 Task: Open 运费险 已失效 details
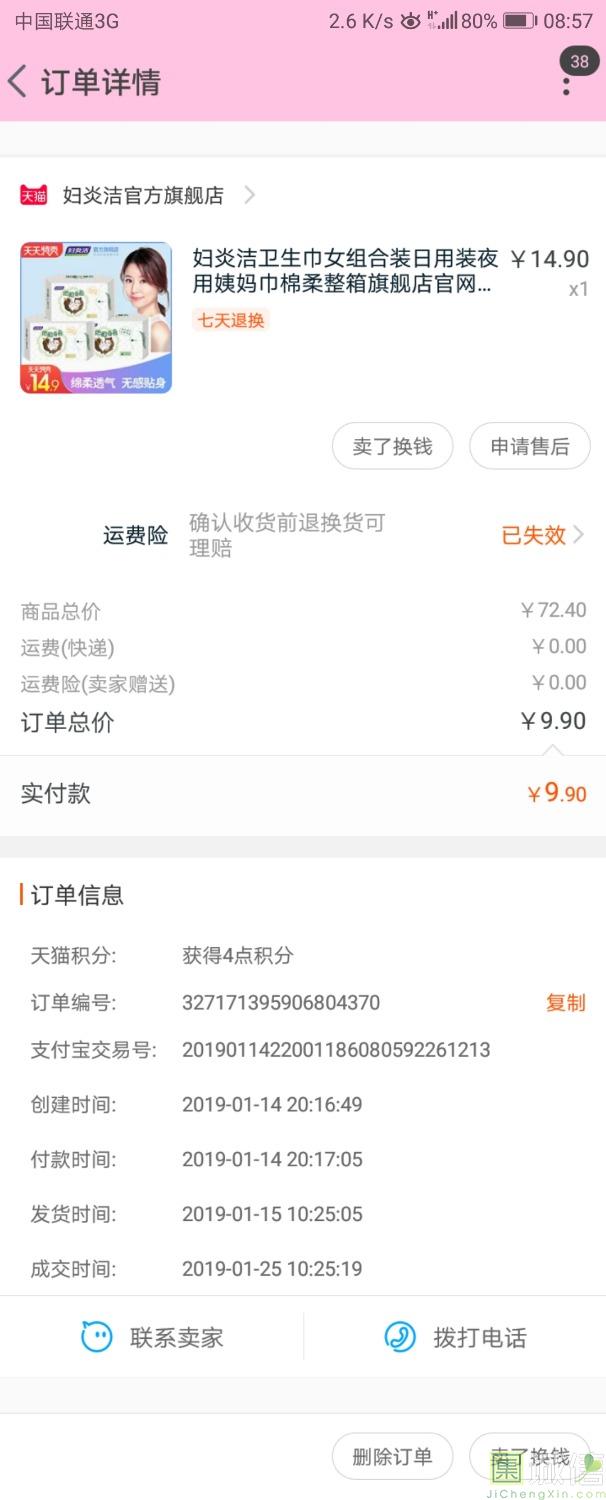(541, 535)
